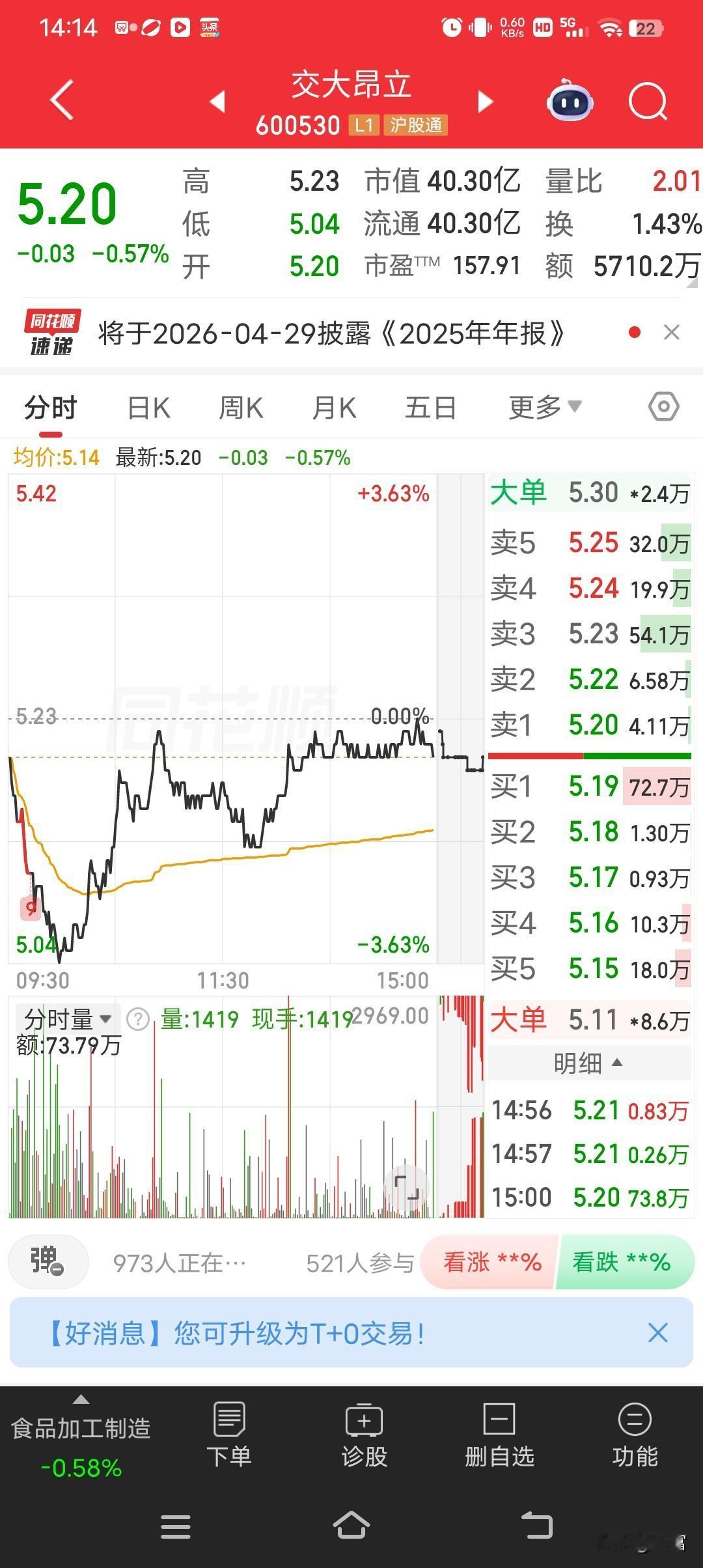Switch to the 日K daily chart tab
This screenshot has width=703, height=1568.
148,406
